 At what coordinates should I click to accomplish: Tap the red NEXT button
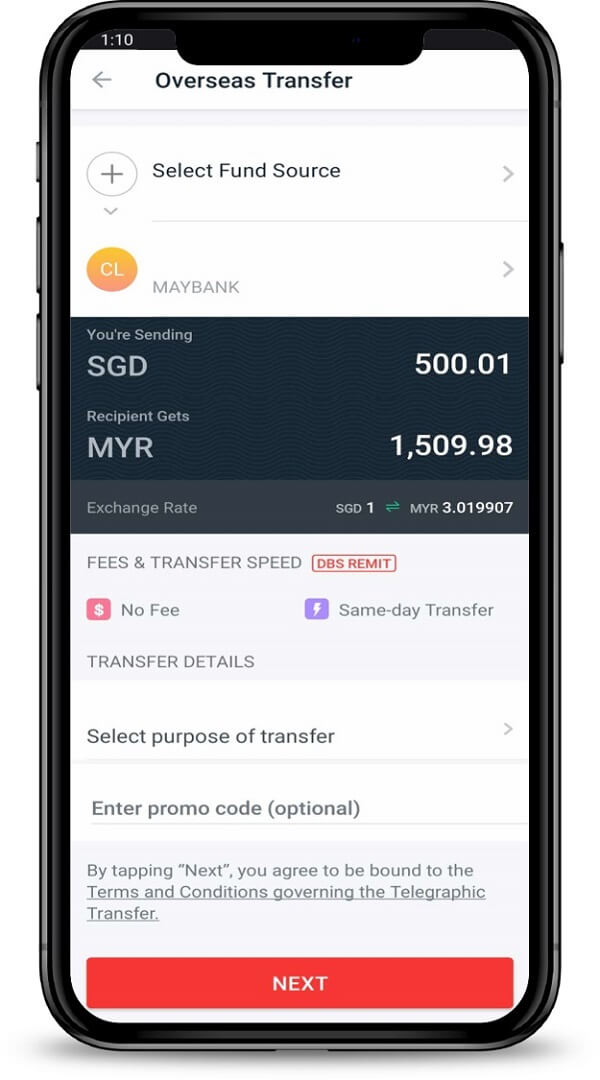300,983
